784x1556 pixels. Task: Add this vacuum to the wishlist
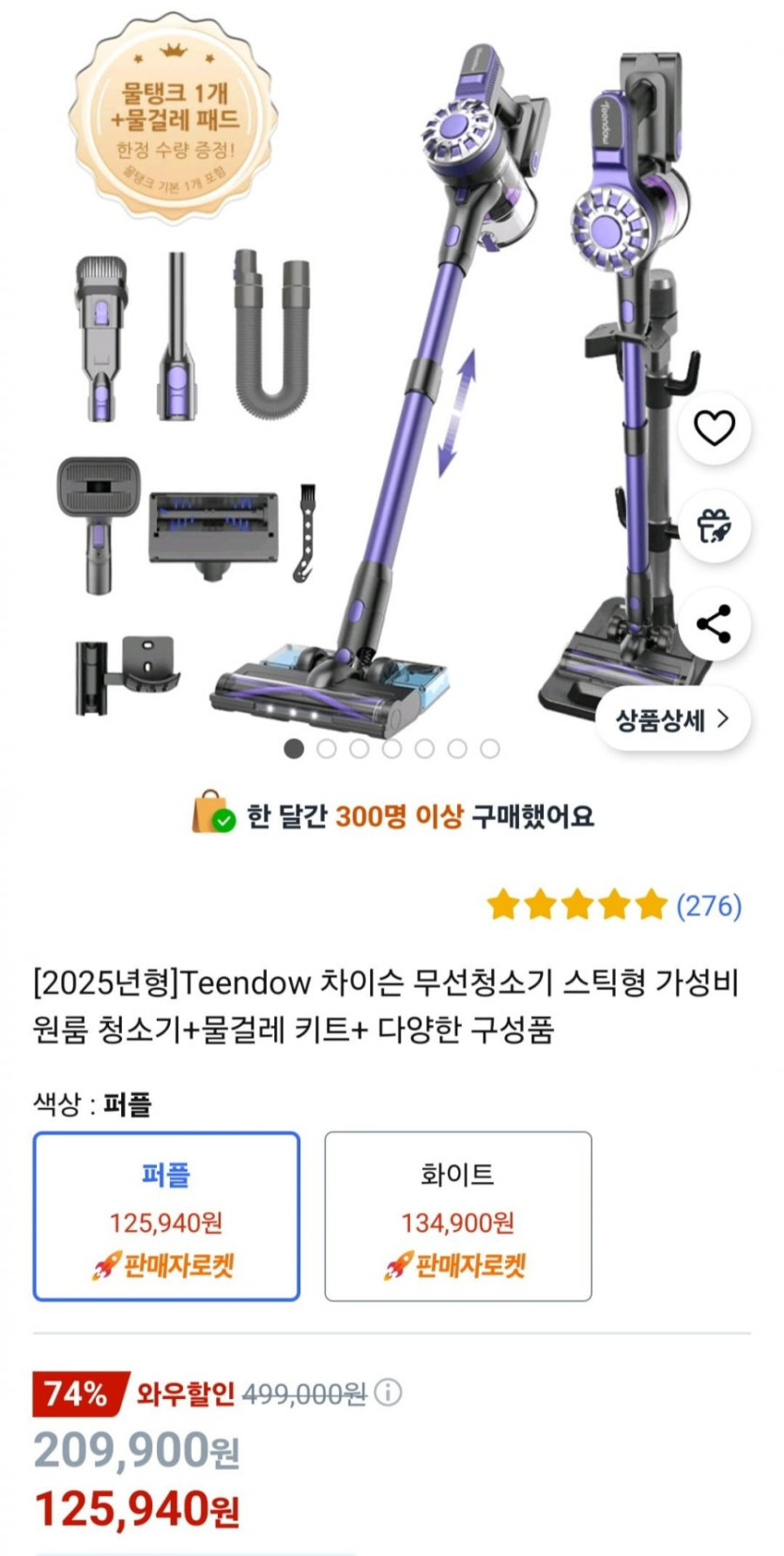[x=714, y=428]
